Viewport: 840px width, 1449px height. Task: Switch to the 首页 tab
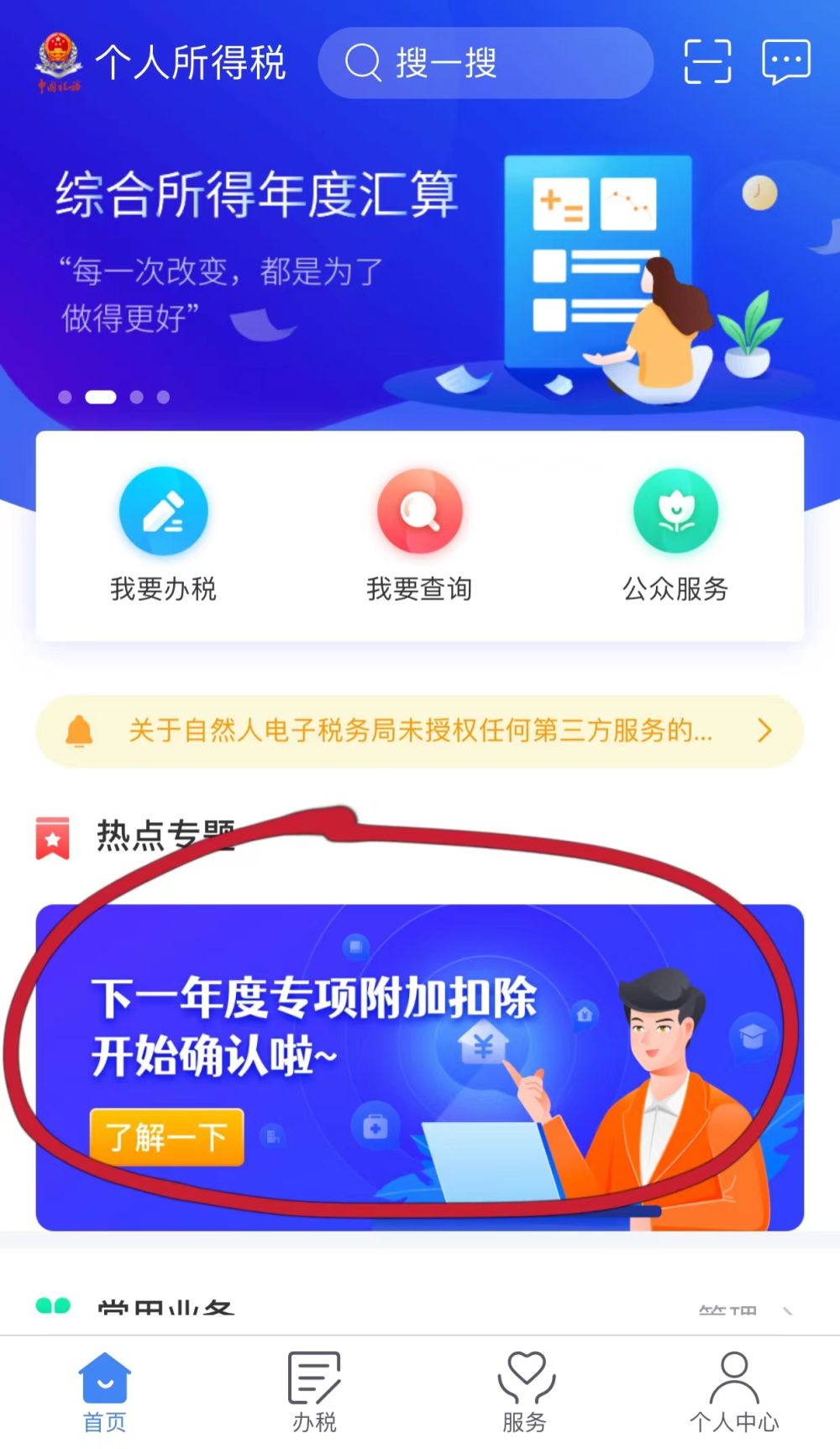(x=105, y=1391)
